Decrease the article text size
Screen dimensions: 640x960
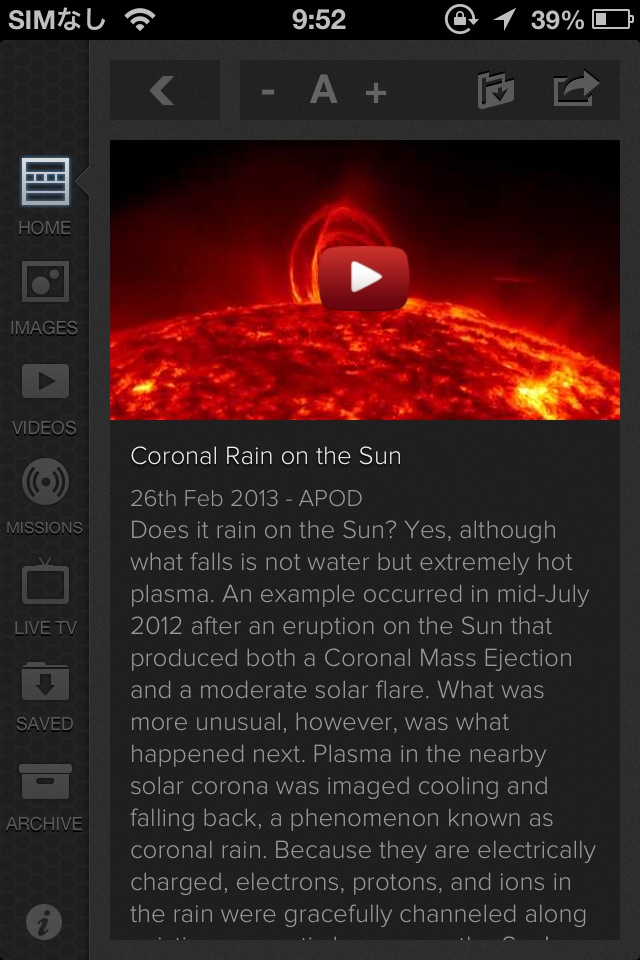coord(268,93)
